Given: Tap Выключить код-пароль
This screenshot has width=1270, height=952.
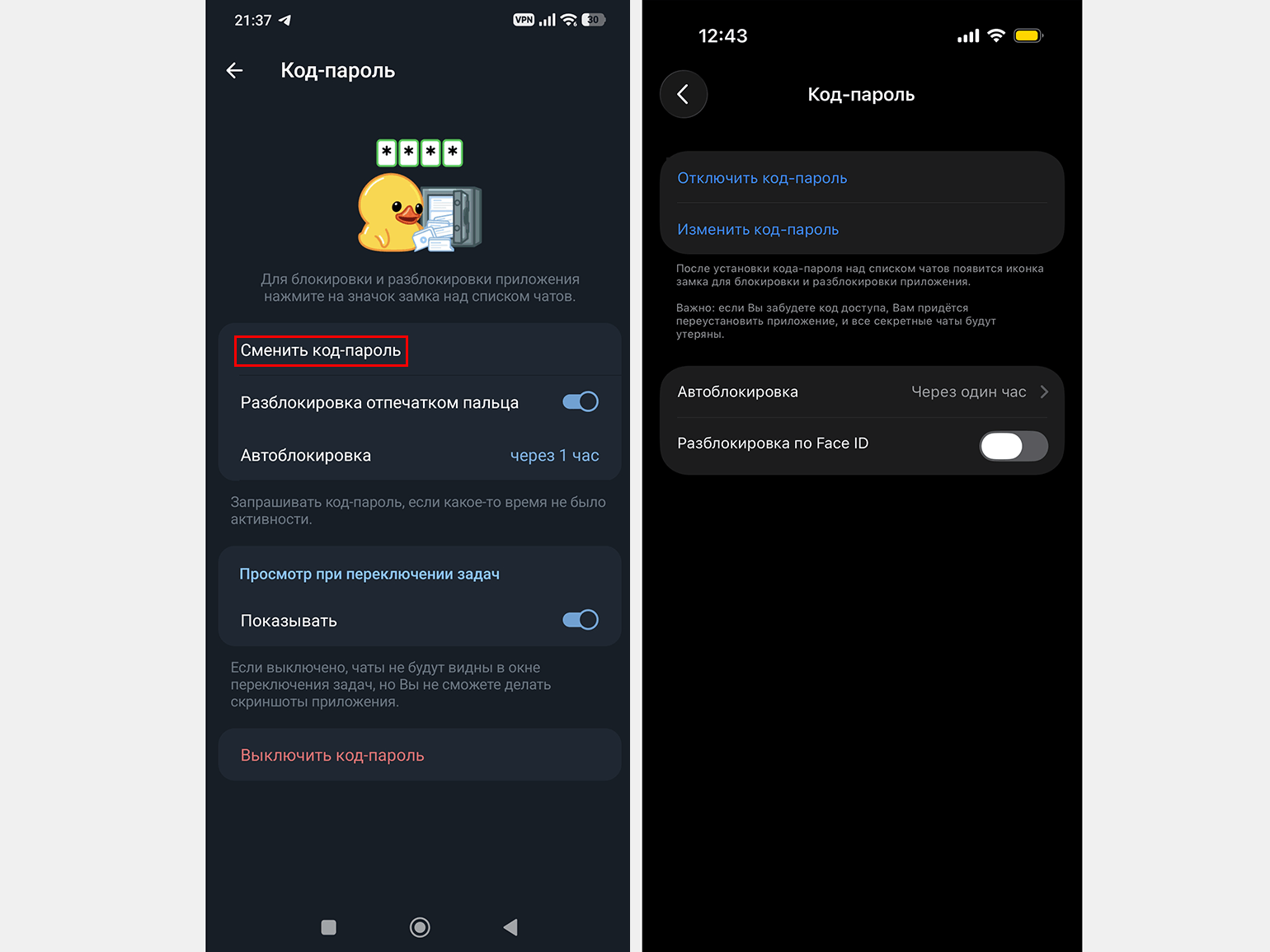Looking at the screenshot, I should click(x=332, y=755).
